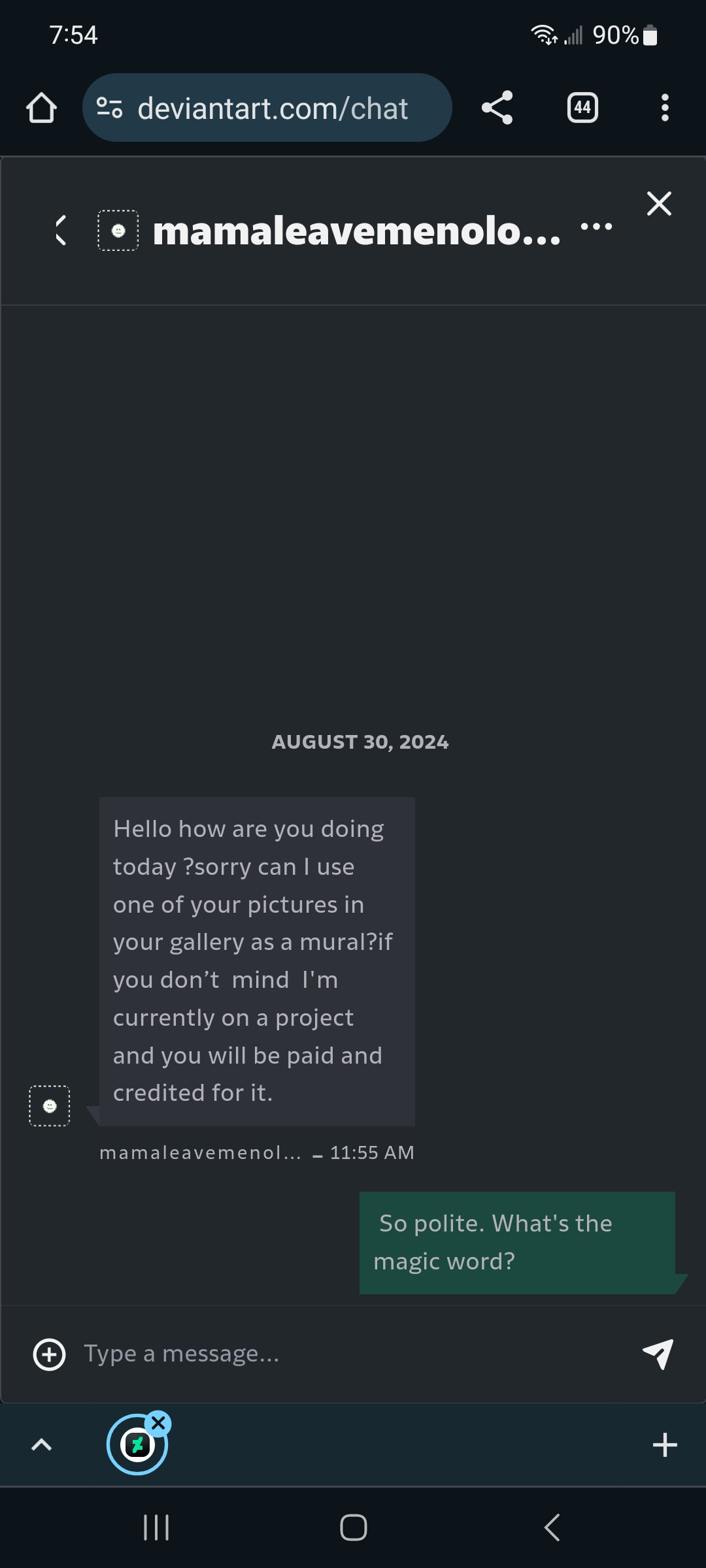Open sender avatar beside the message
The width and height of the screenshot is (706, 1568).
(x=50, y=1106)
